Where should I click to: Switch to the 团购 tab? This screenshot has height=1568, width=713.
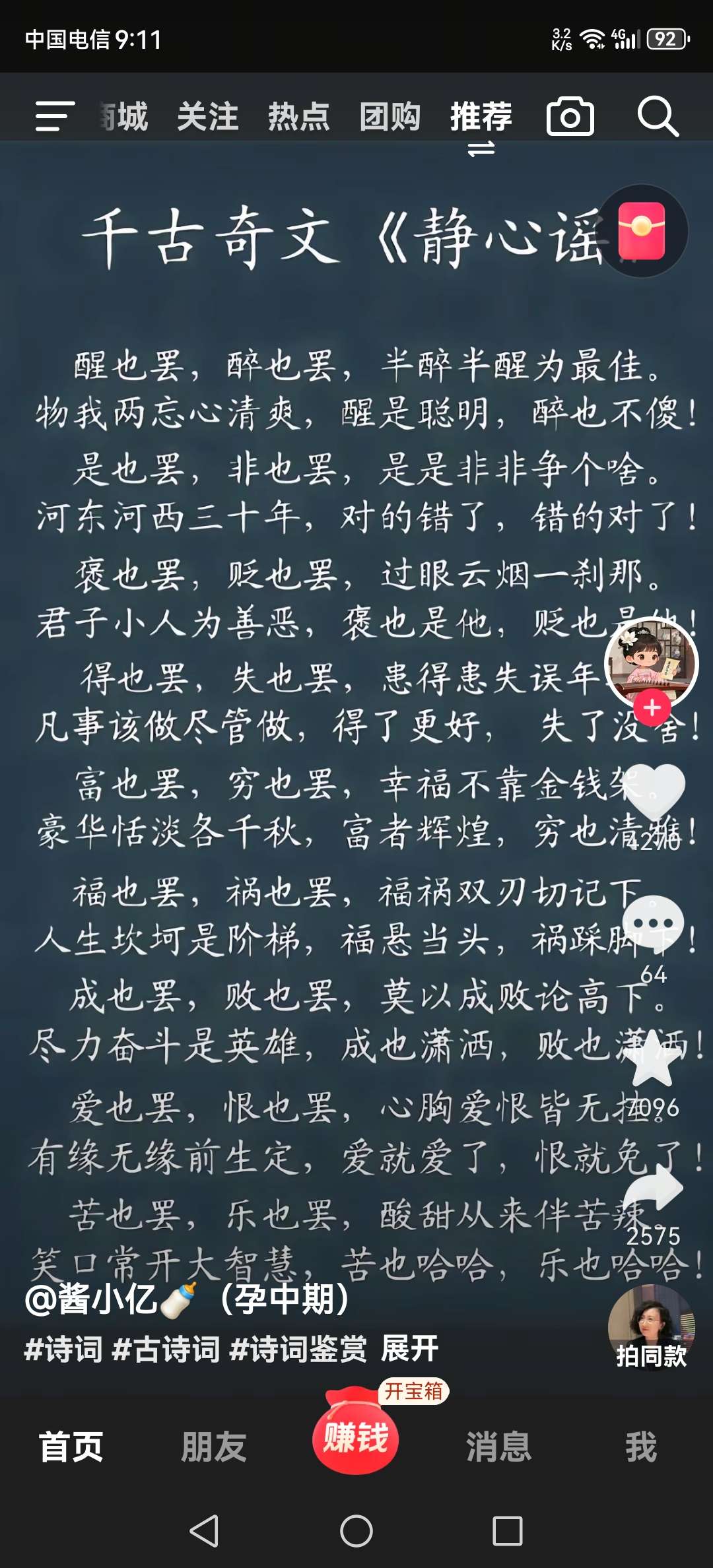(390, 117)
